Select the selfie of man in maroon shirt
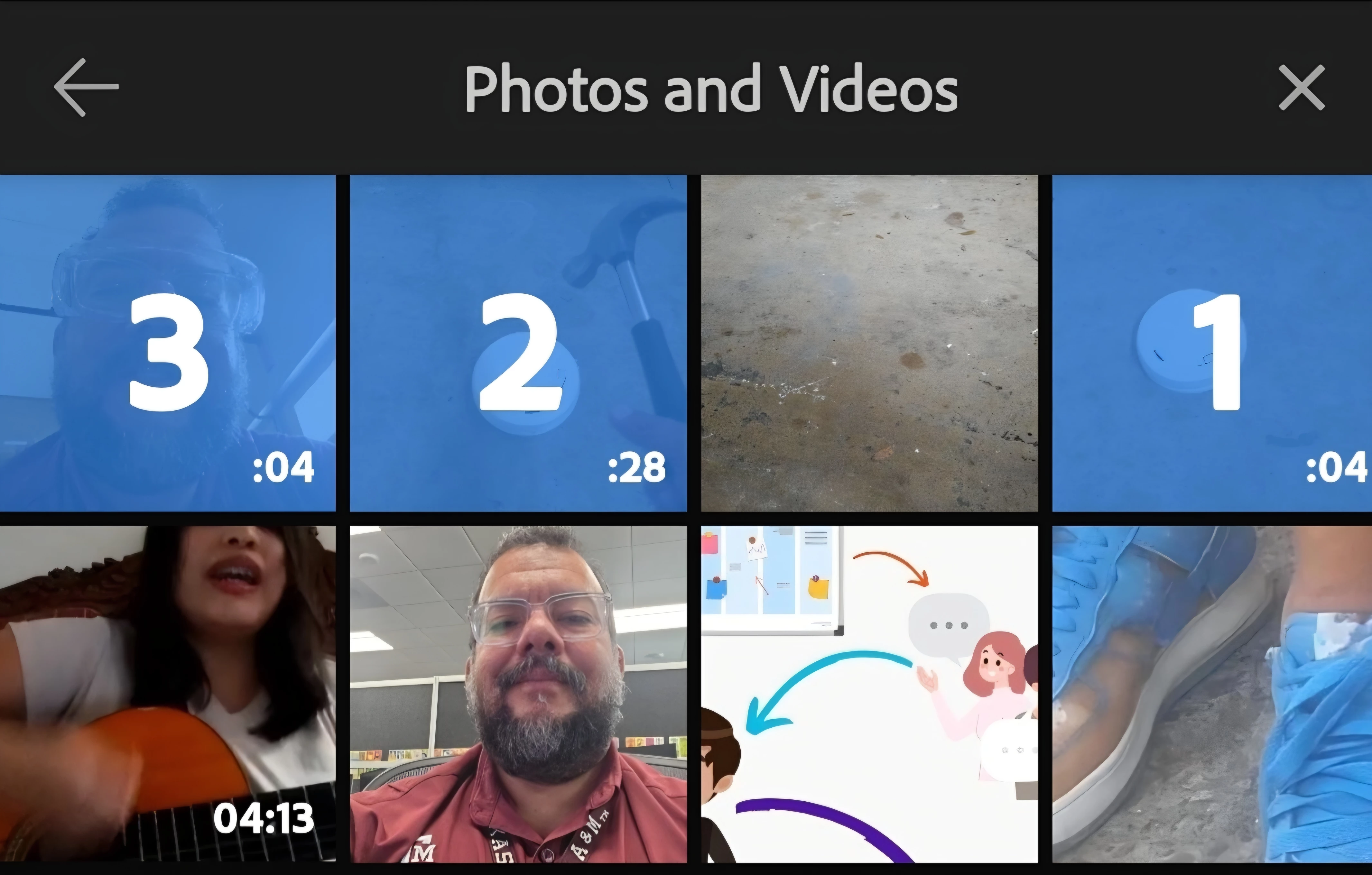 pos(518,694)
